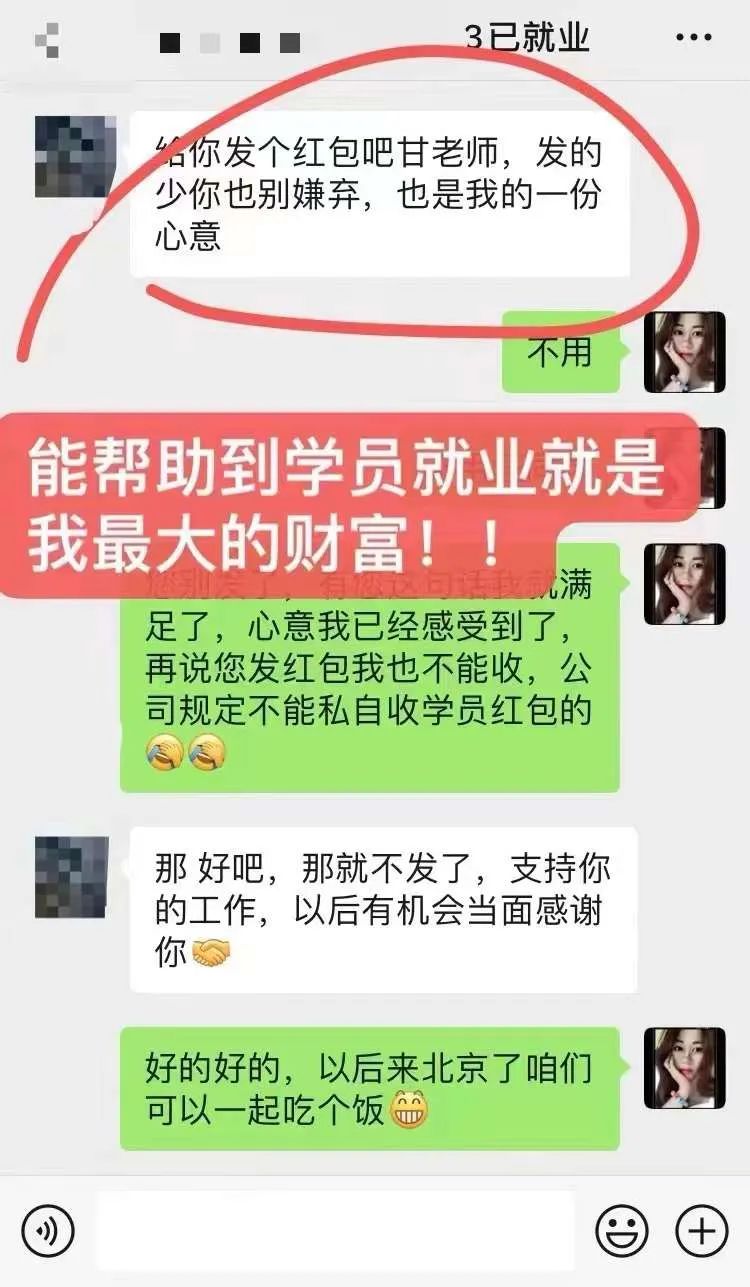Open sender's avatar beside 不用 message
750x1287 pixels.
coord(683,352)
